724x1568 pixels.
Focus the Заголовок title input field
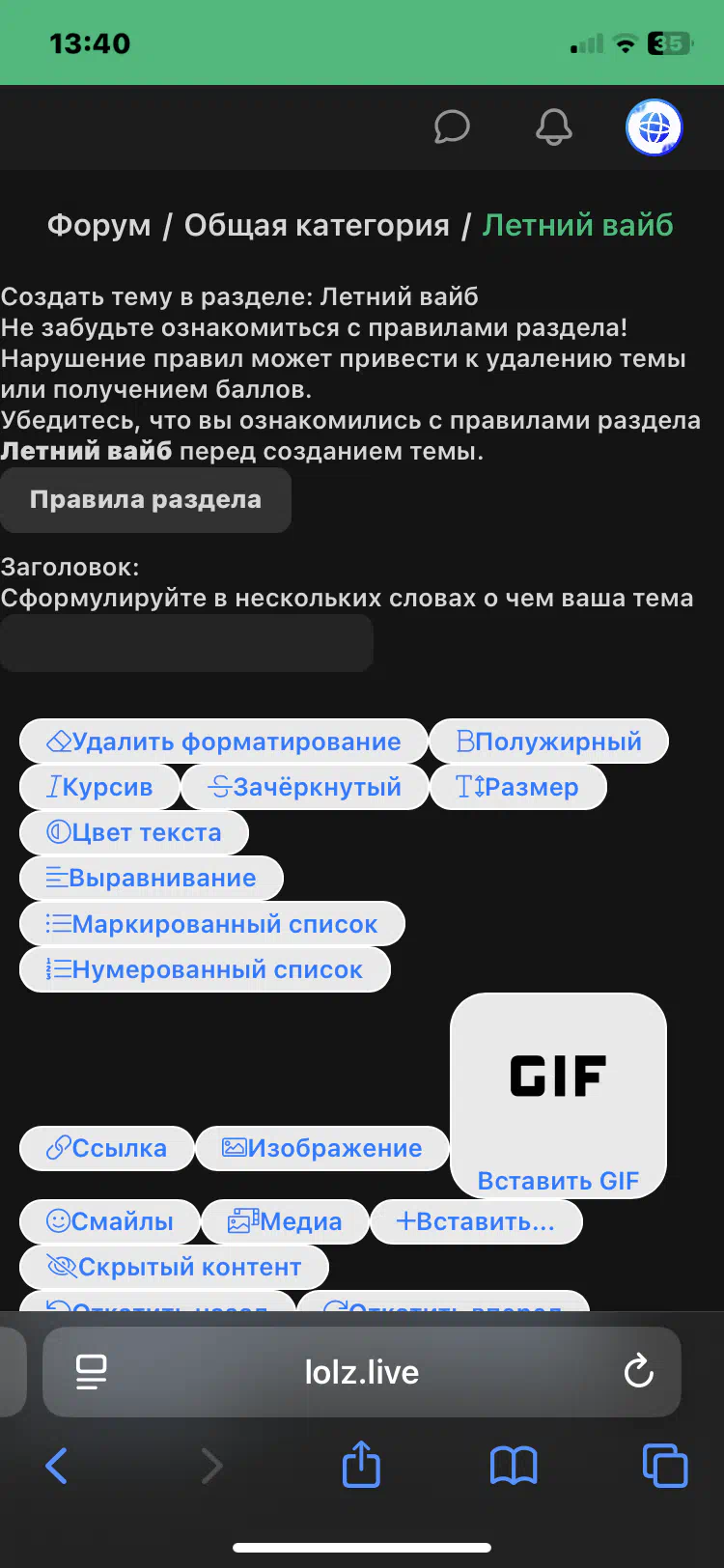coord(186,643)
